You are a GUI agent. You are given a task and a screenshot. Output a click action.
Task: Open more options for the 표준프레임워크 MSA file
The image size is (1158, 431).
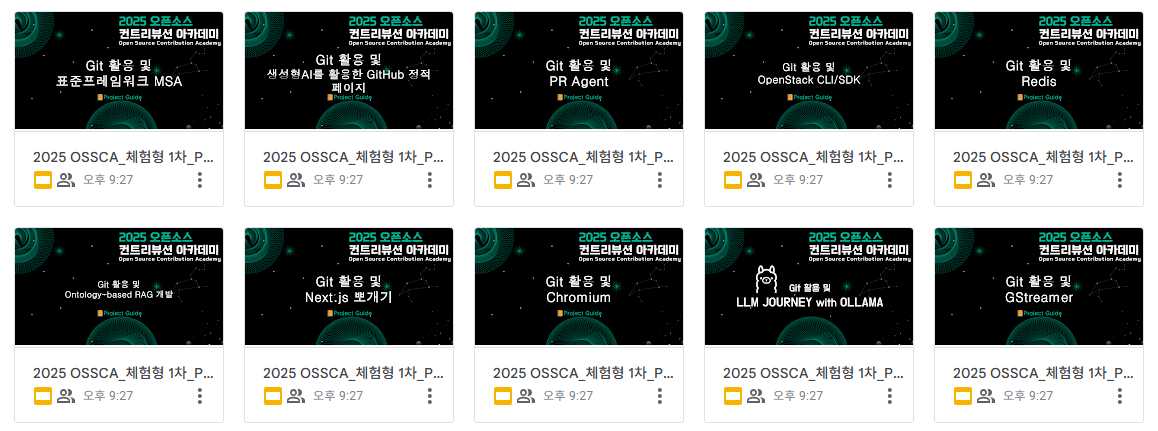pos(200,180)
